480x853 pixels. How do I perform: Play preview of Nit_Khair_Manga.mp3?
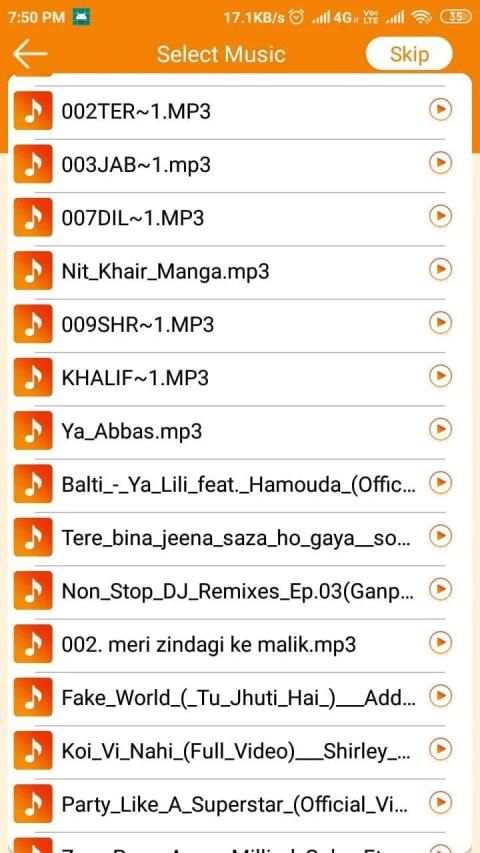(440, 270)
